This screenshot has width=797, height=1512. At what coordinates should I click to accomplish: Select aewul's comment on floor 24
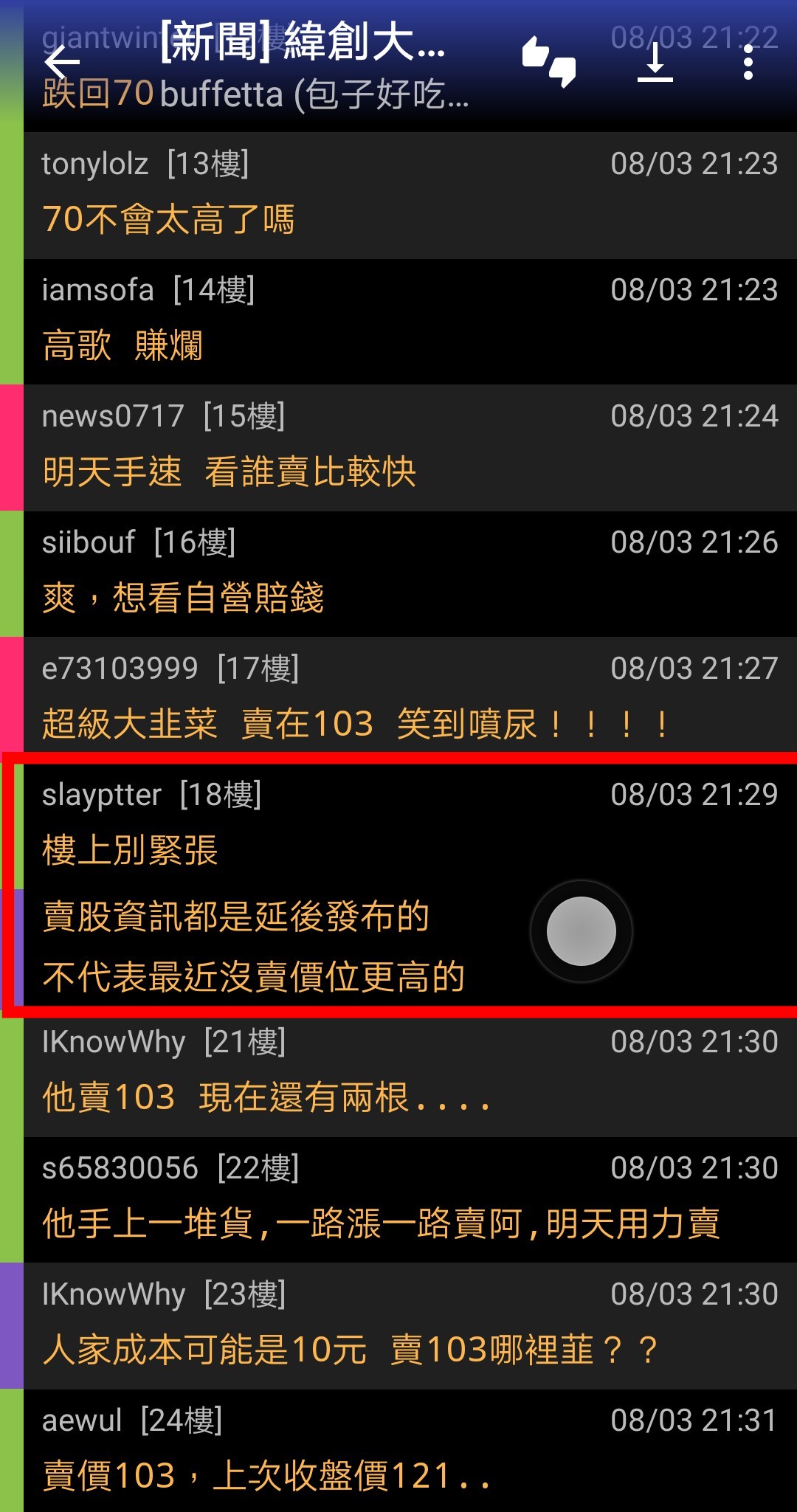pos(410,1451)
